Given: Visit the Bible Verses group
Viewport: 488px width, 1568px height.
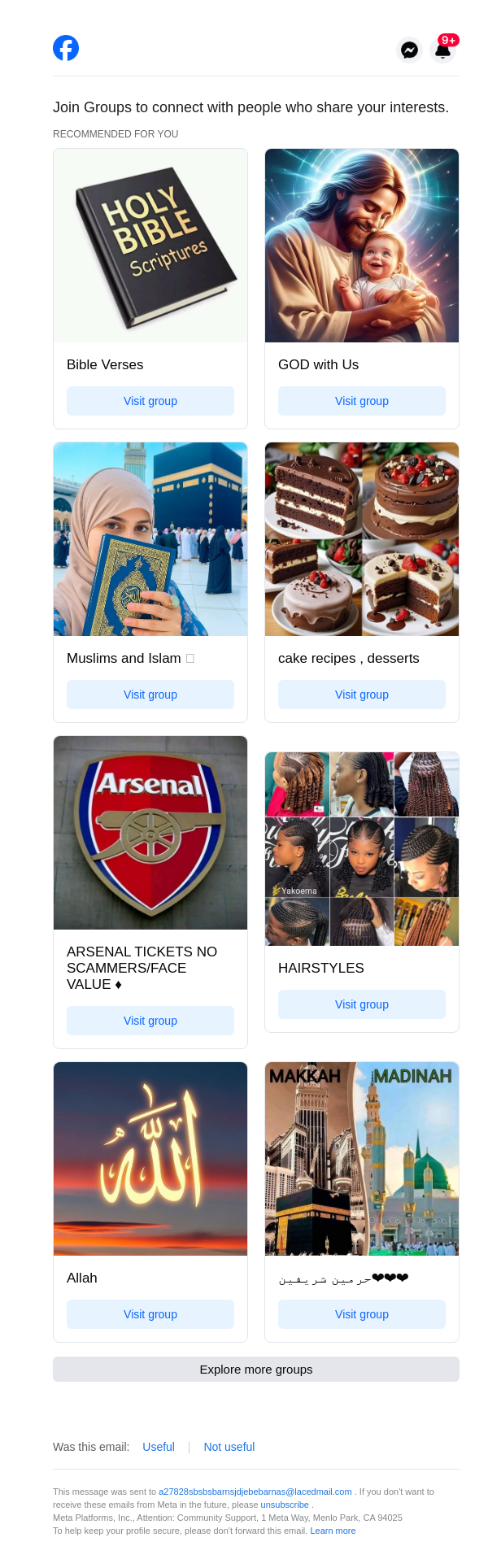Looking at the screenshot, I should point(150,401).
